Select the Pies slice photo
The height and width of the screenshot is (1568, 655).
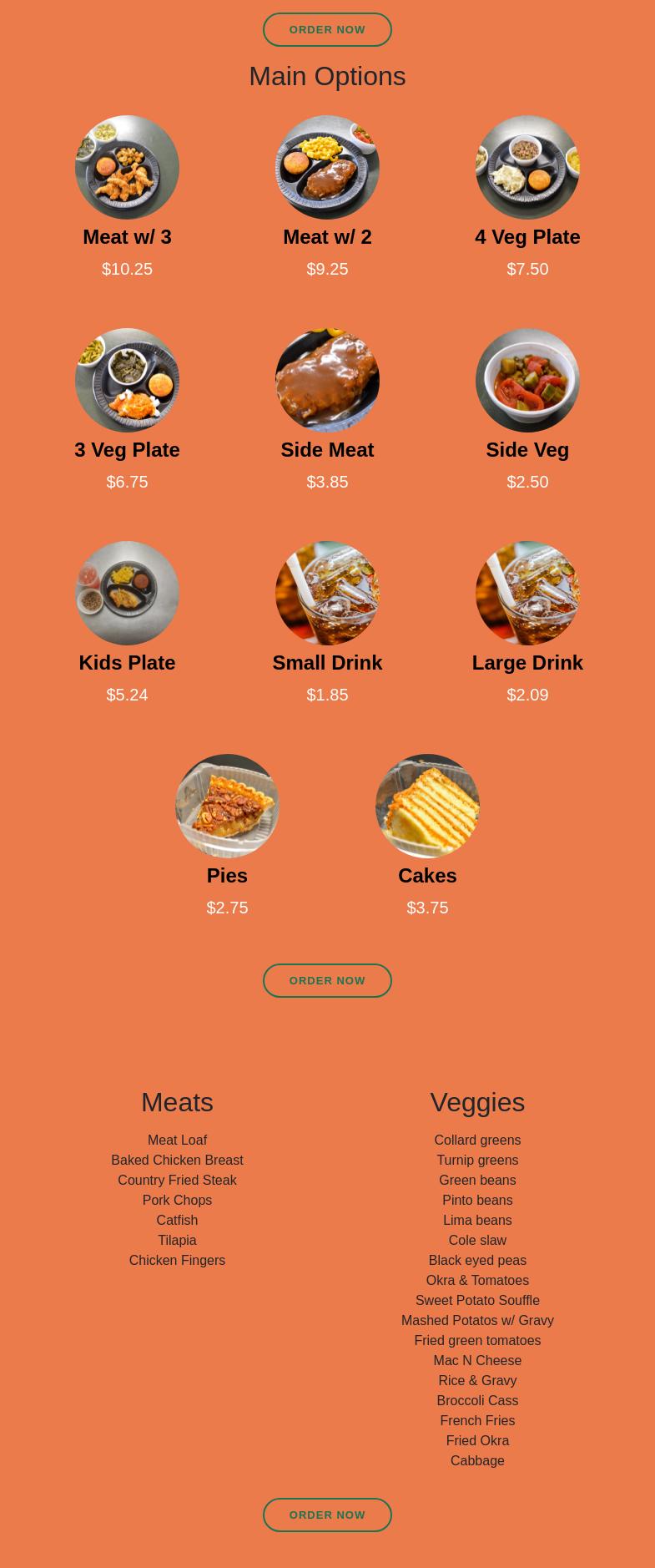click(227, 806)
